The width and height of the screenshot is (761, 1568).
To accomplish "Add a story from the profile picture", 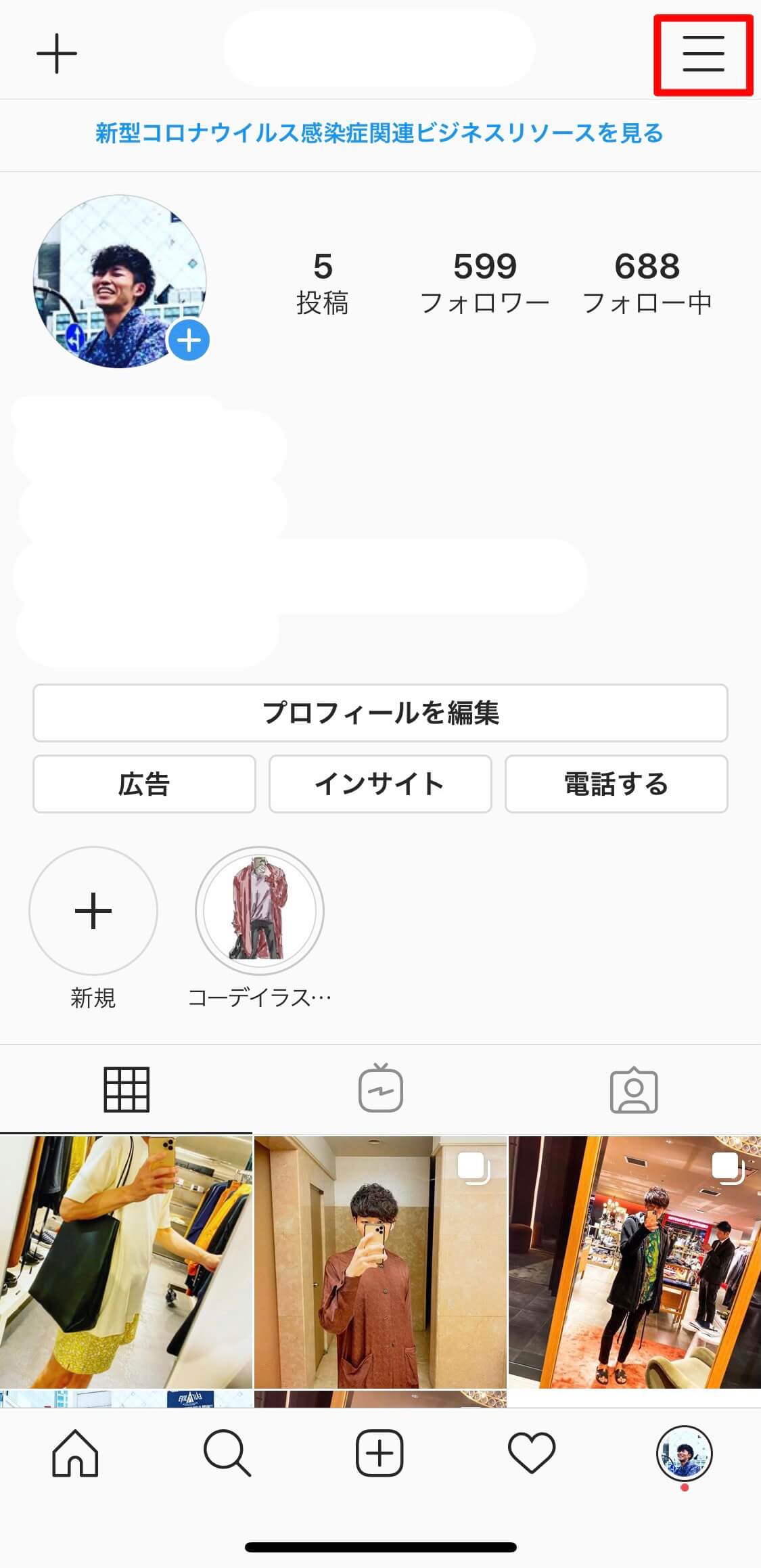I will (189, 340).
